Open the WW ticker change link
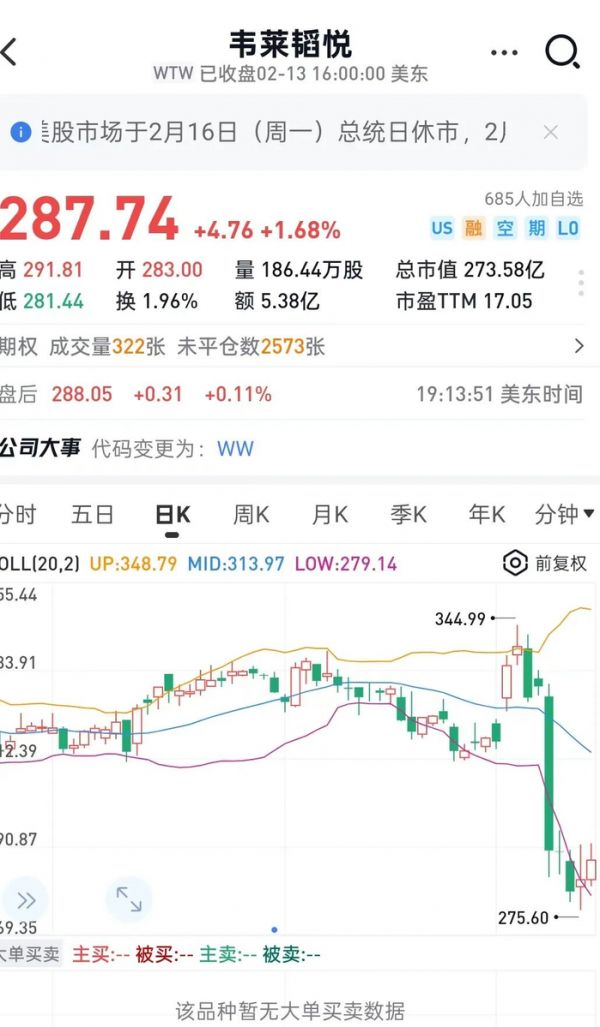 tap(235, 448)
